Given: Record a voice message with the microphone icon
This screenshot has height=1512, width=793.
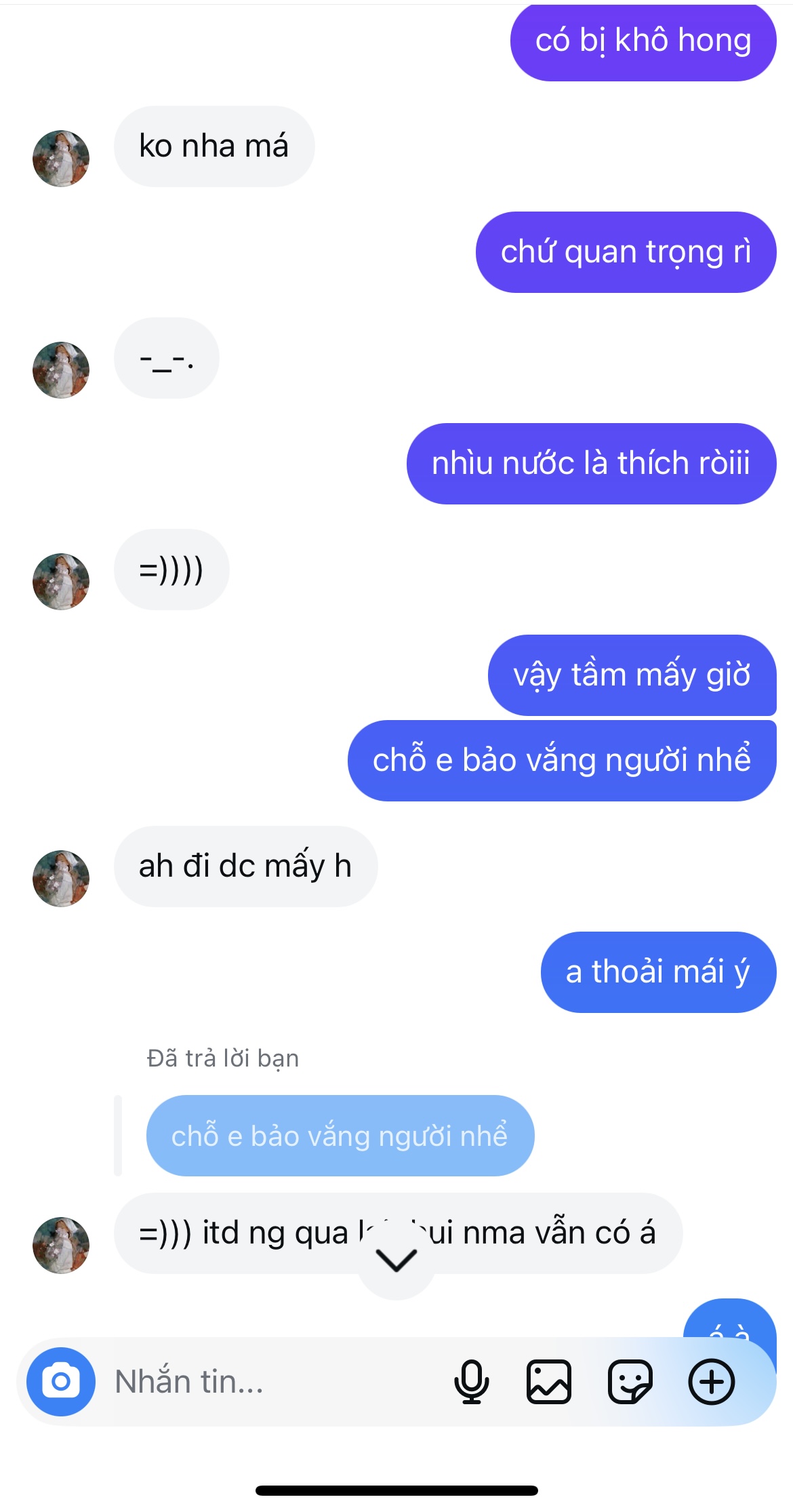Looking at the screenshot, I should pyautogui.click(x=471, y=1381).
